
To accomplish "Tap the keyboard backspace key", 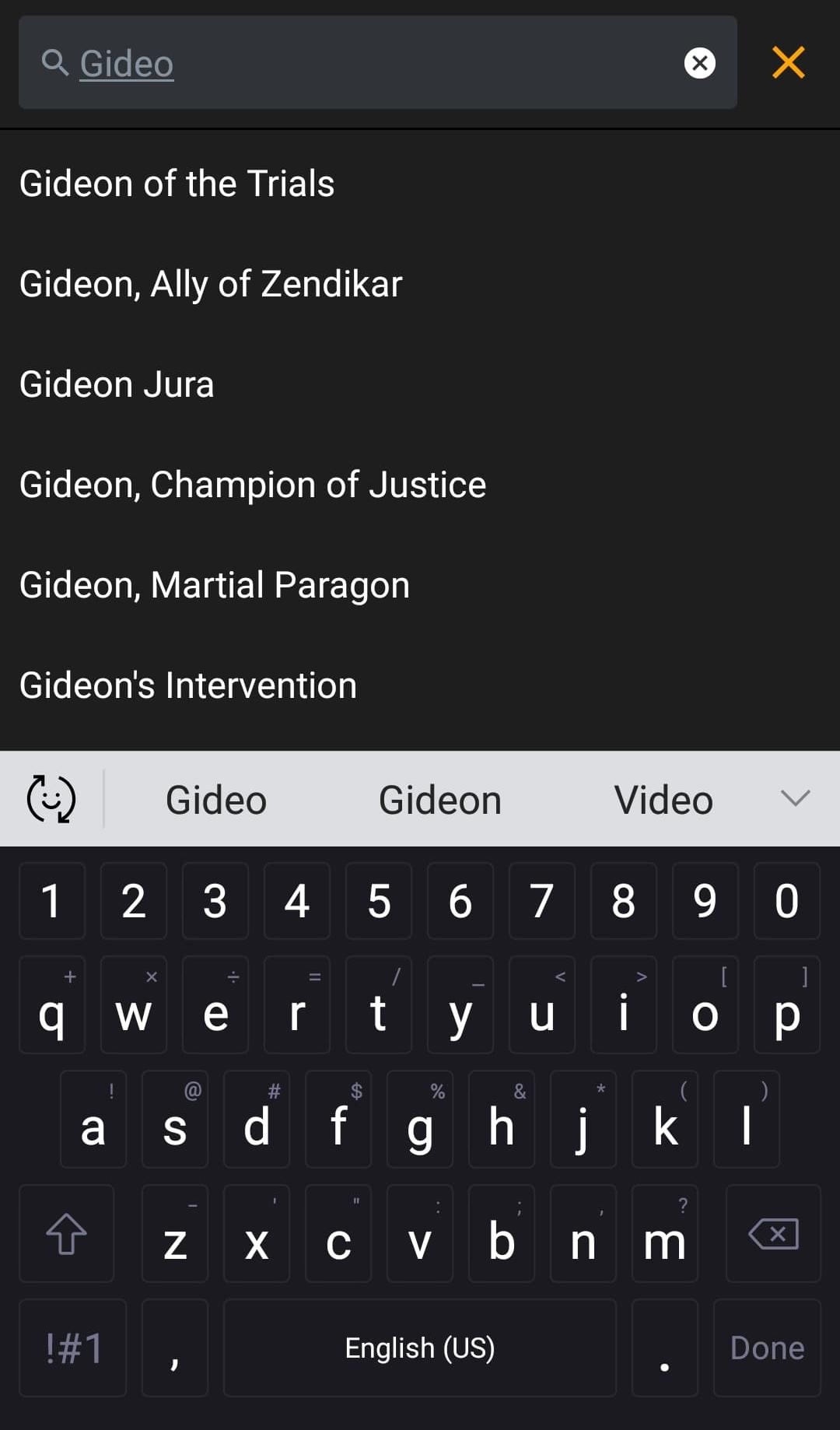I will [x=772, y=1233].
